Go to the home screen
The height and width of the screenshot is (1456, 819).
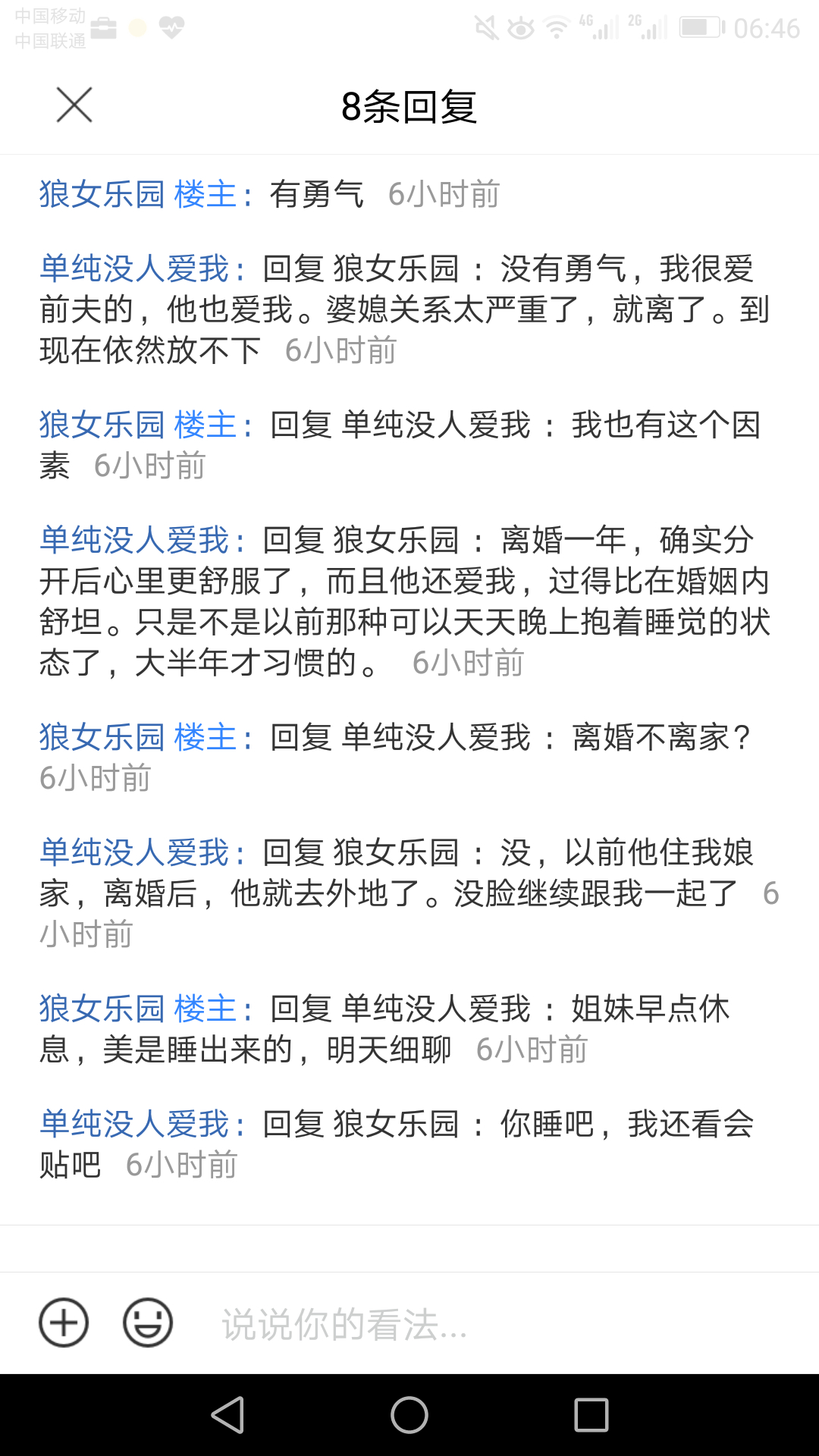tap(409, 1415)
